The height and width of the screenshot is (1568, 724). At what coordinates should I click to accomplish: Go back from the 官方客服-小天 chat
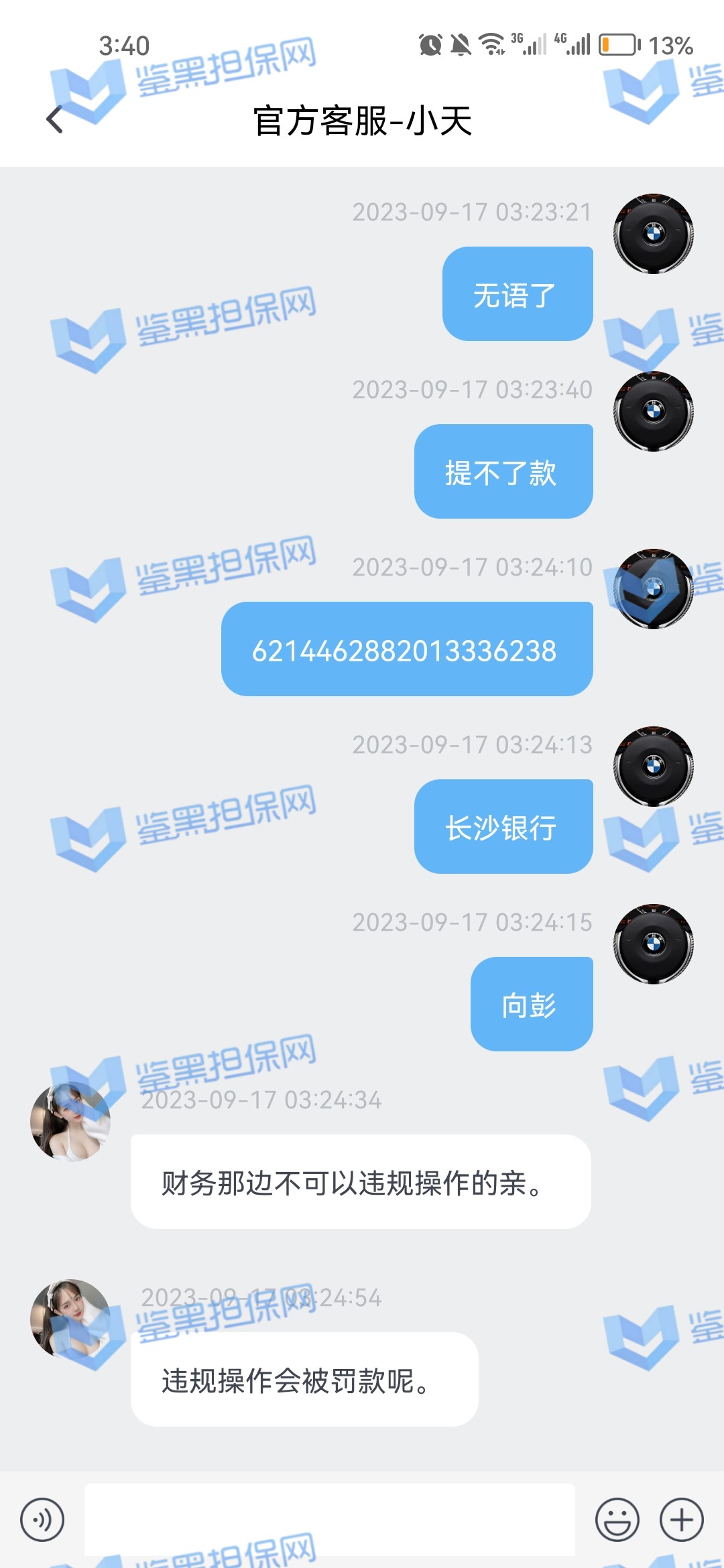(55, 120)
